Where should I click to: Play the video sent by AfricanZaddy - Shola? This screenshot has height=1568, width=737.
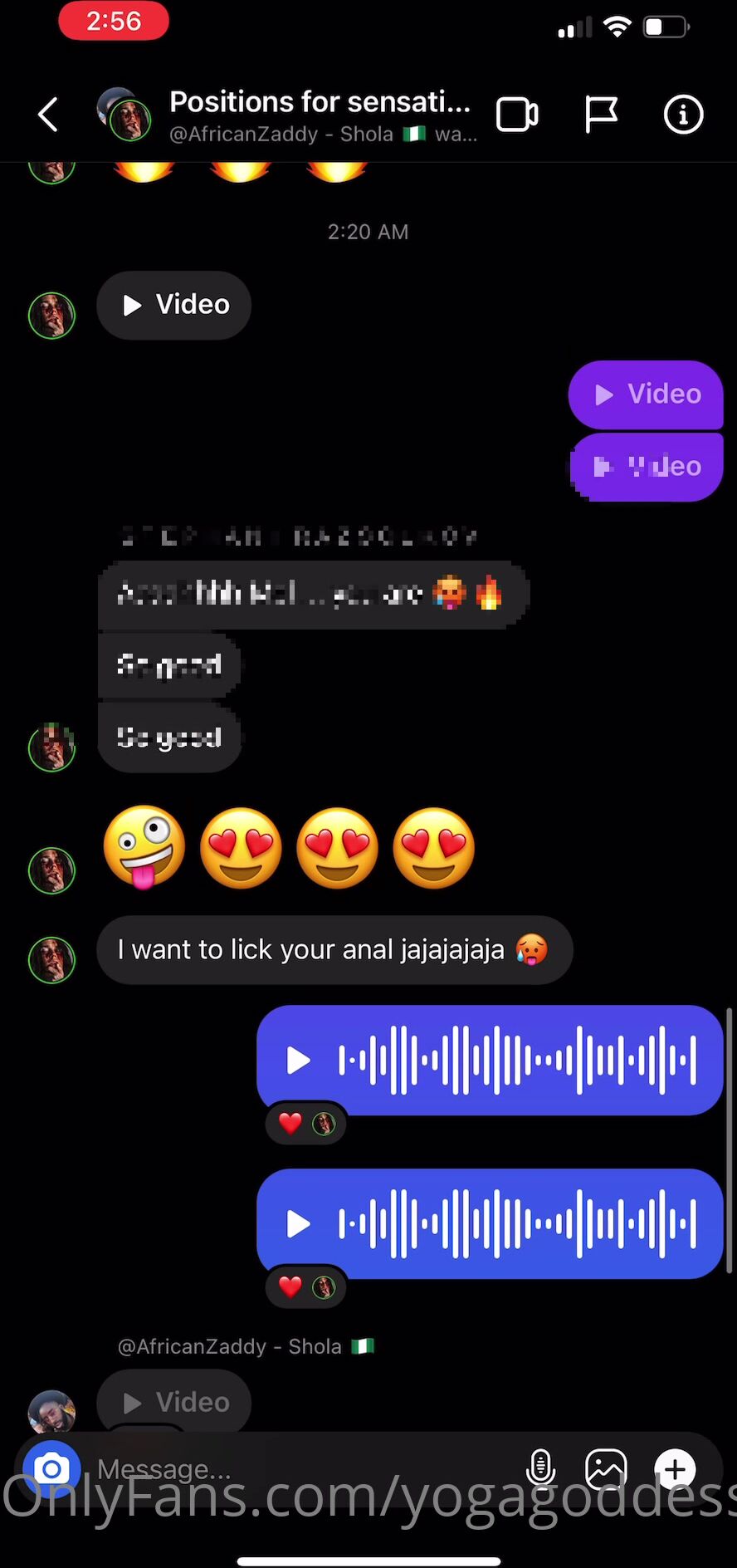173,1402
